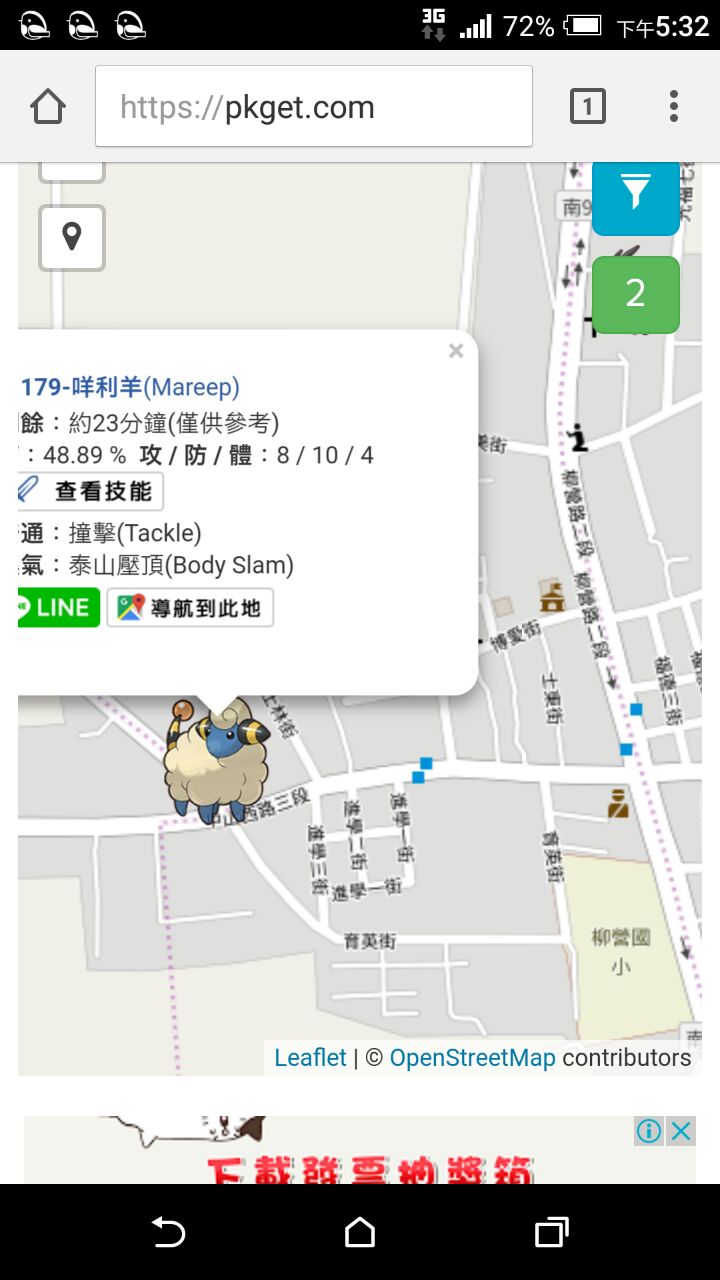Open the ad info icon

click(649, 1131)
